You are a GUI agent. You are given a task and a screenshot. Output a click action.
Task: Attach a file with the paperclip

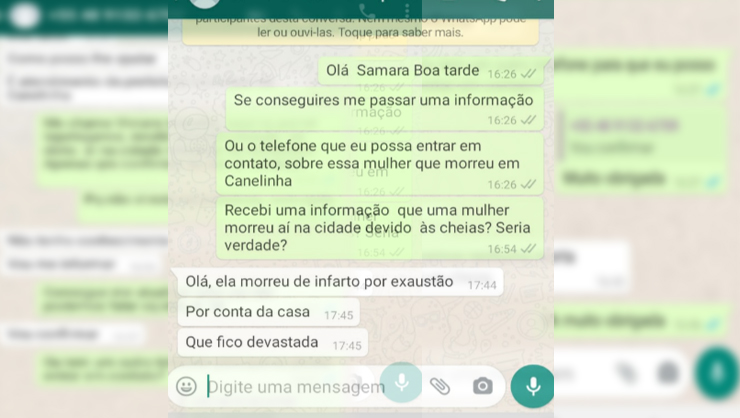(x=440, y=386)
